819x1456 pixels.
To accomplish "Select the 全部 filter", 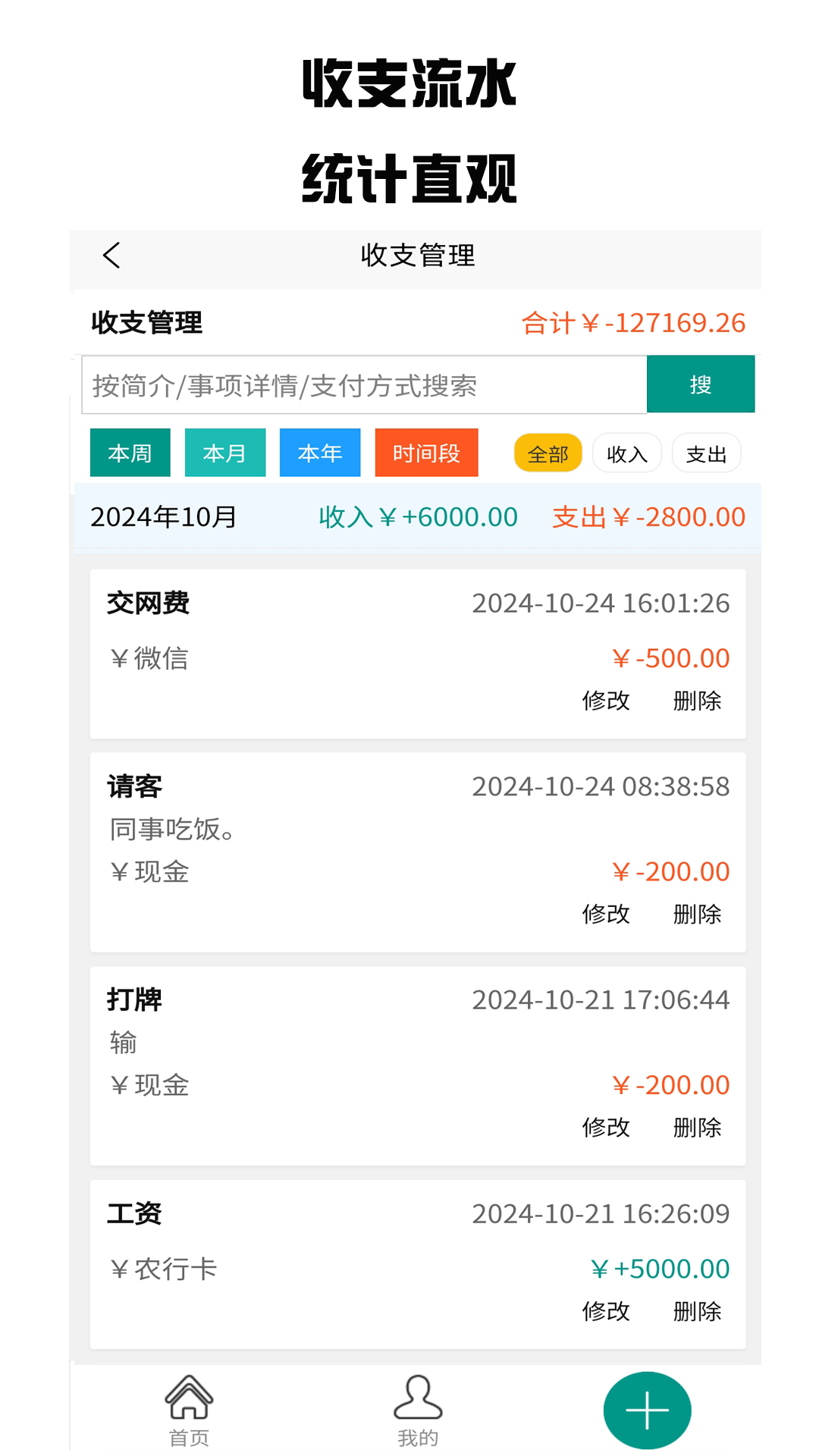I will 548,453.
